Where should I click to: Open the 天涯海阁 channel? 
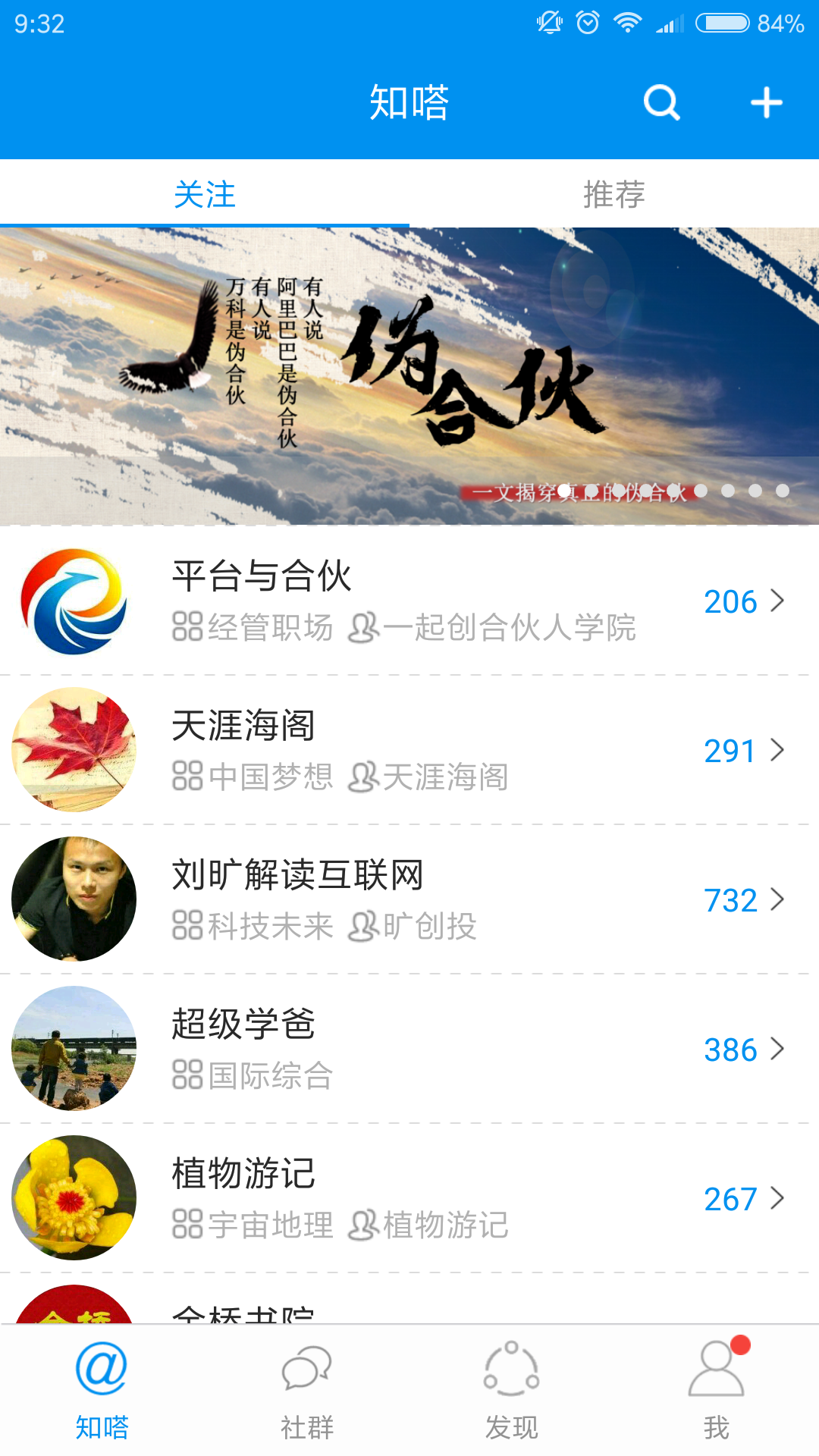(409, 750)
